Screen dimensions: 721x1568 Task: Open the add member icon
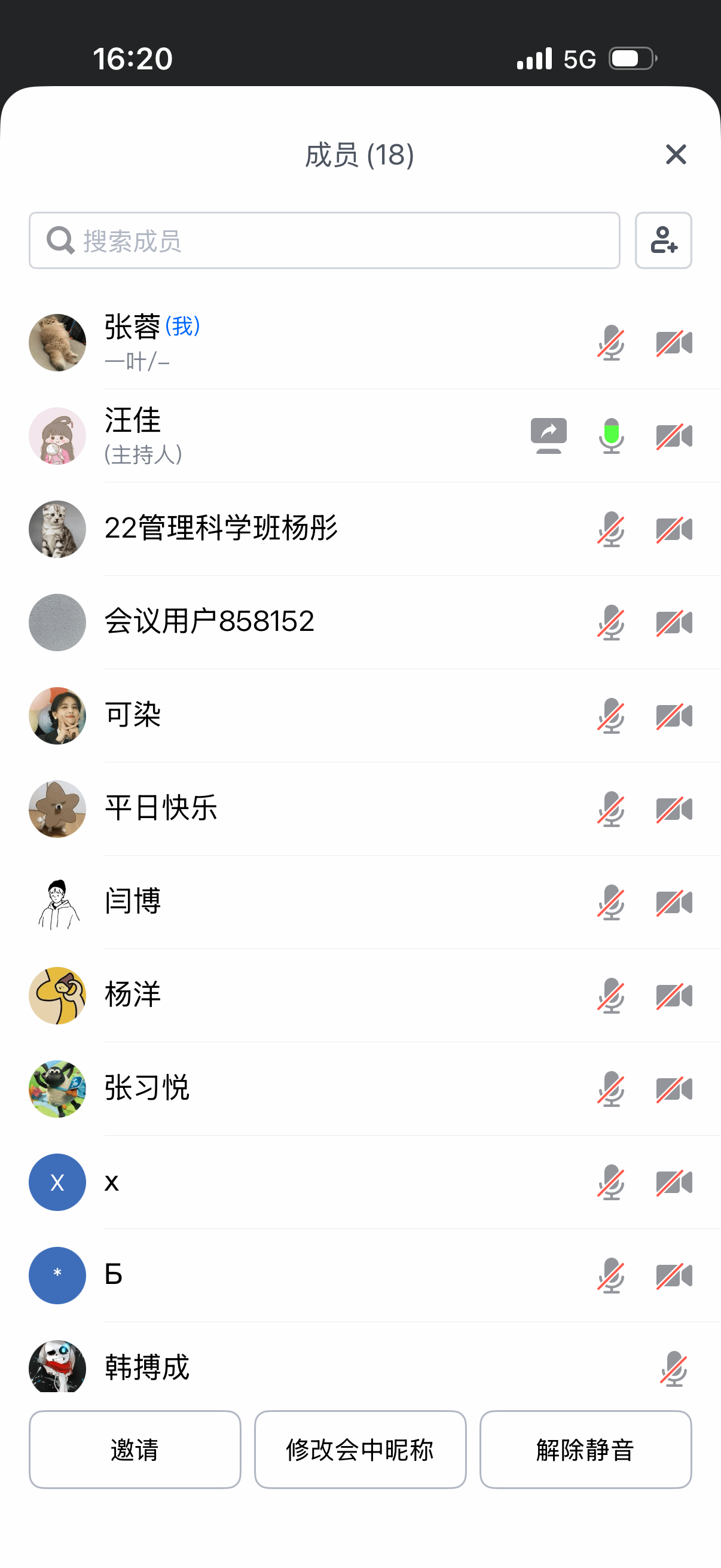663,240
